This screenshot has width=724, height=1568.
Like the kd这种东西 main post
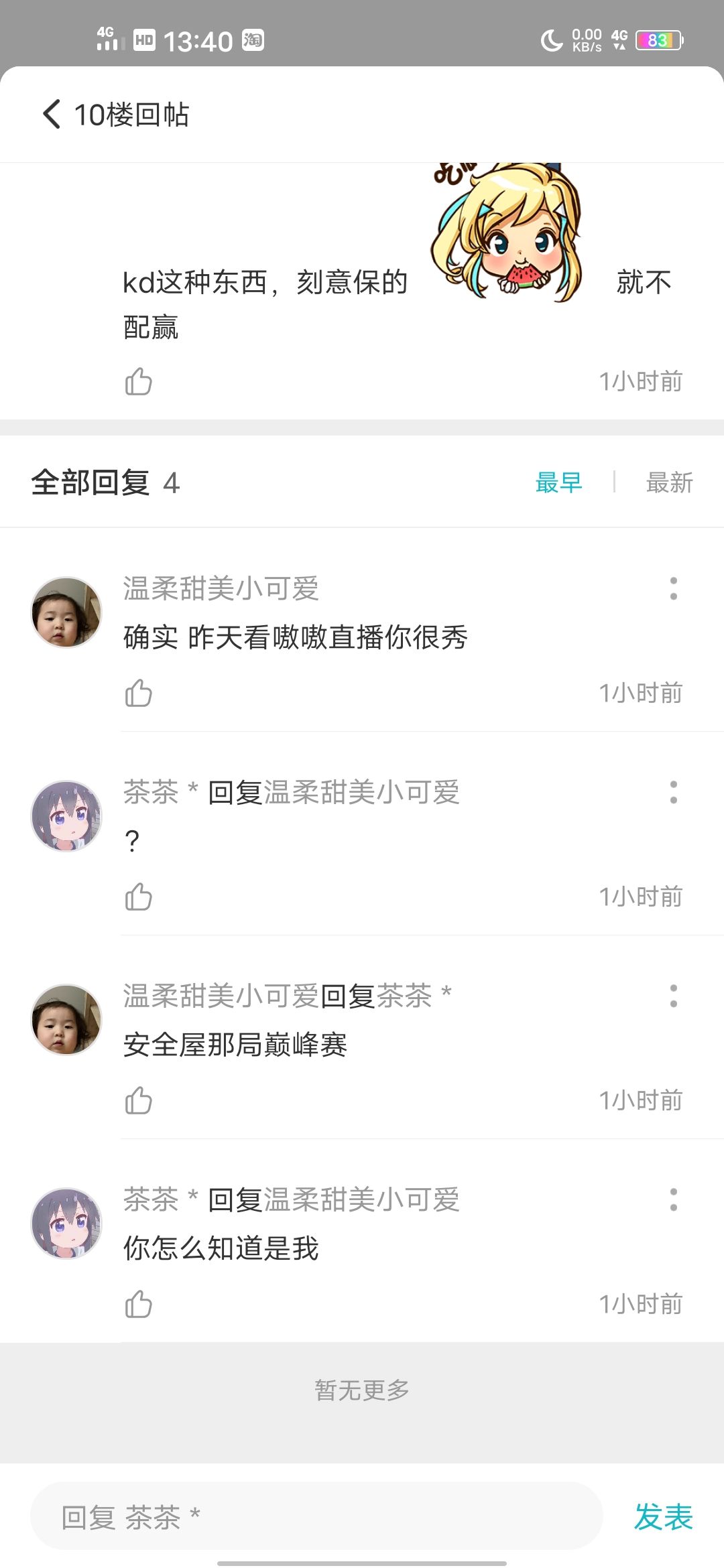tap(139, 381)
